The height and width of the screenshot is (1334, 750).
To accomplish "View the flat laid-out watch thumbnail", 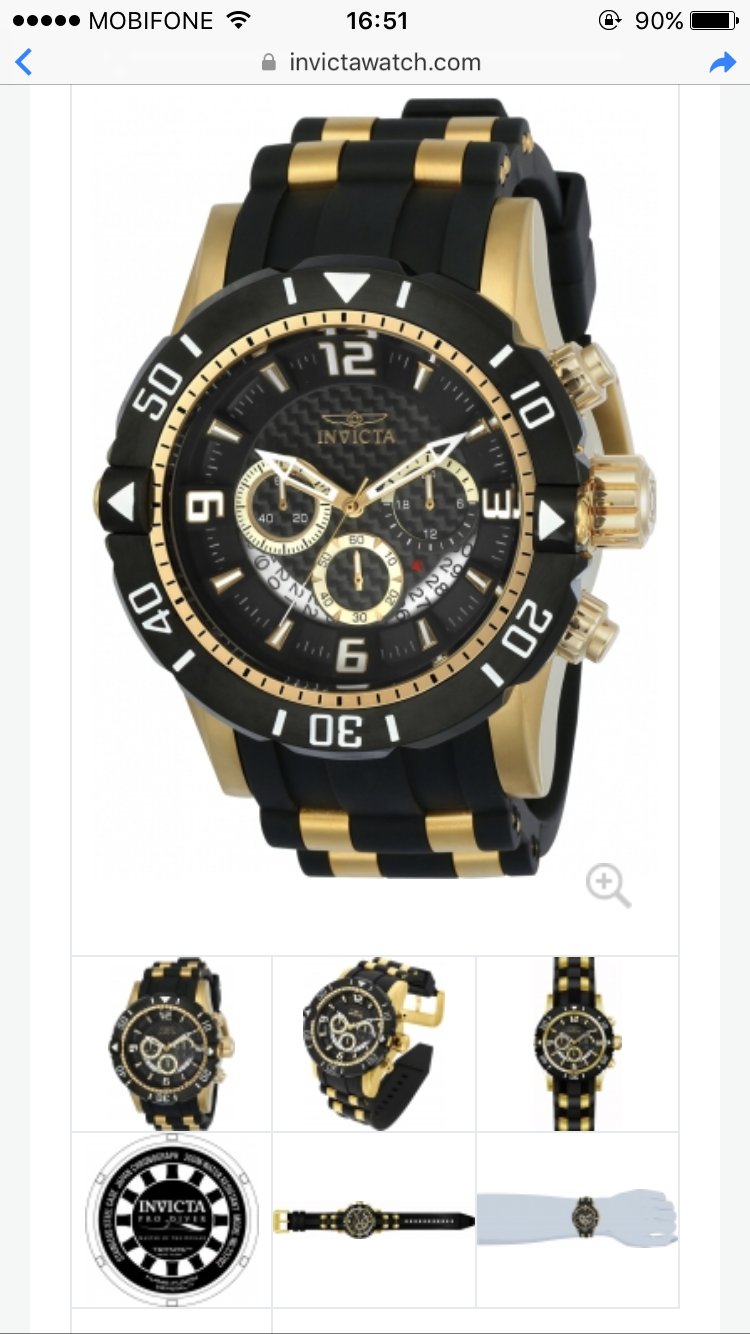I will (374, 1220).
